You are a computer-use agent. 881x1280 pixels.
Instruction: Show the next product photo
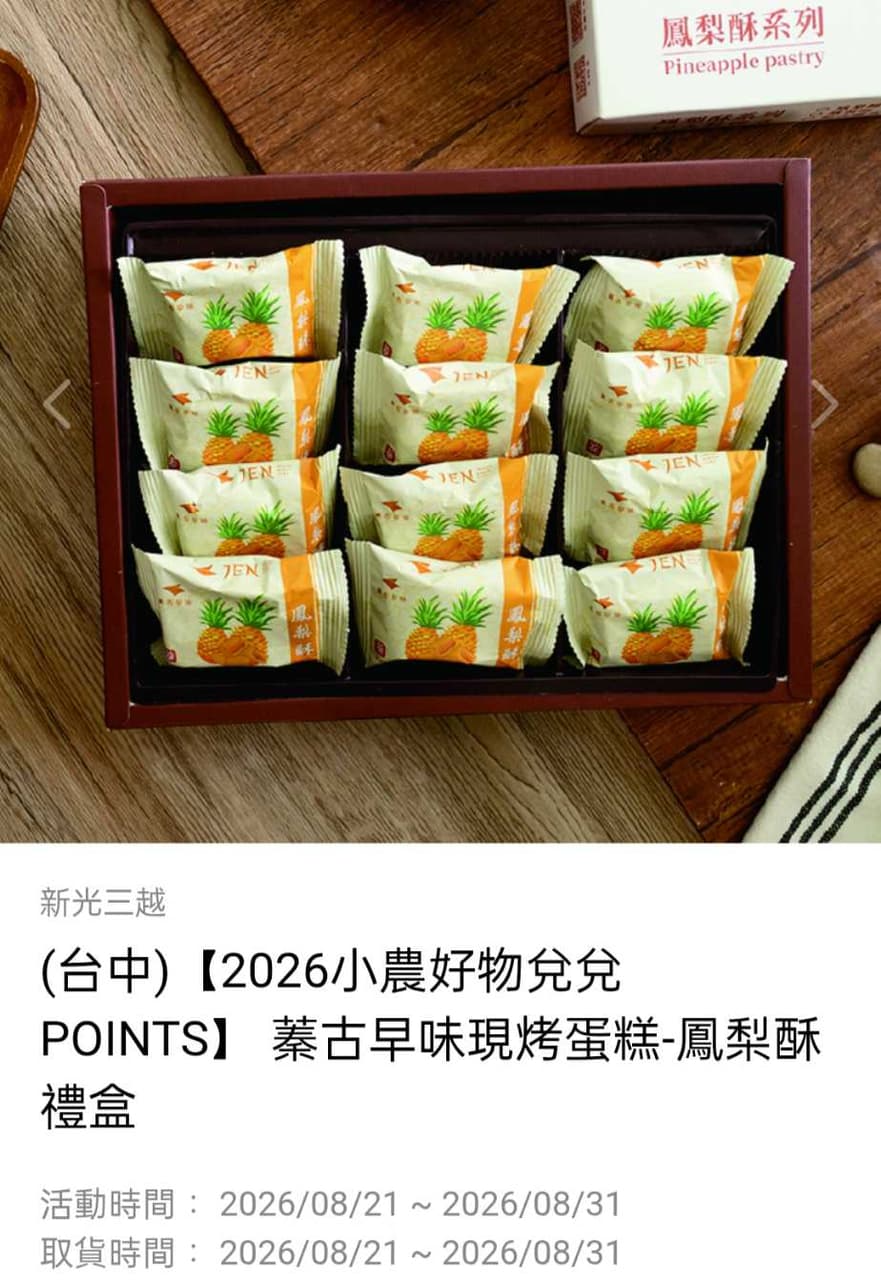coord(824,404)
